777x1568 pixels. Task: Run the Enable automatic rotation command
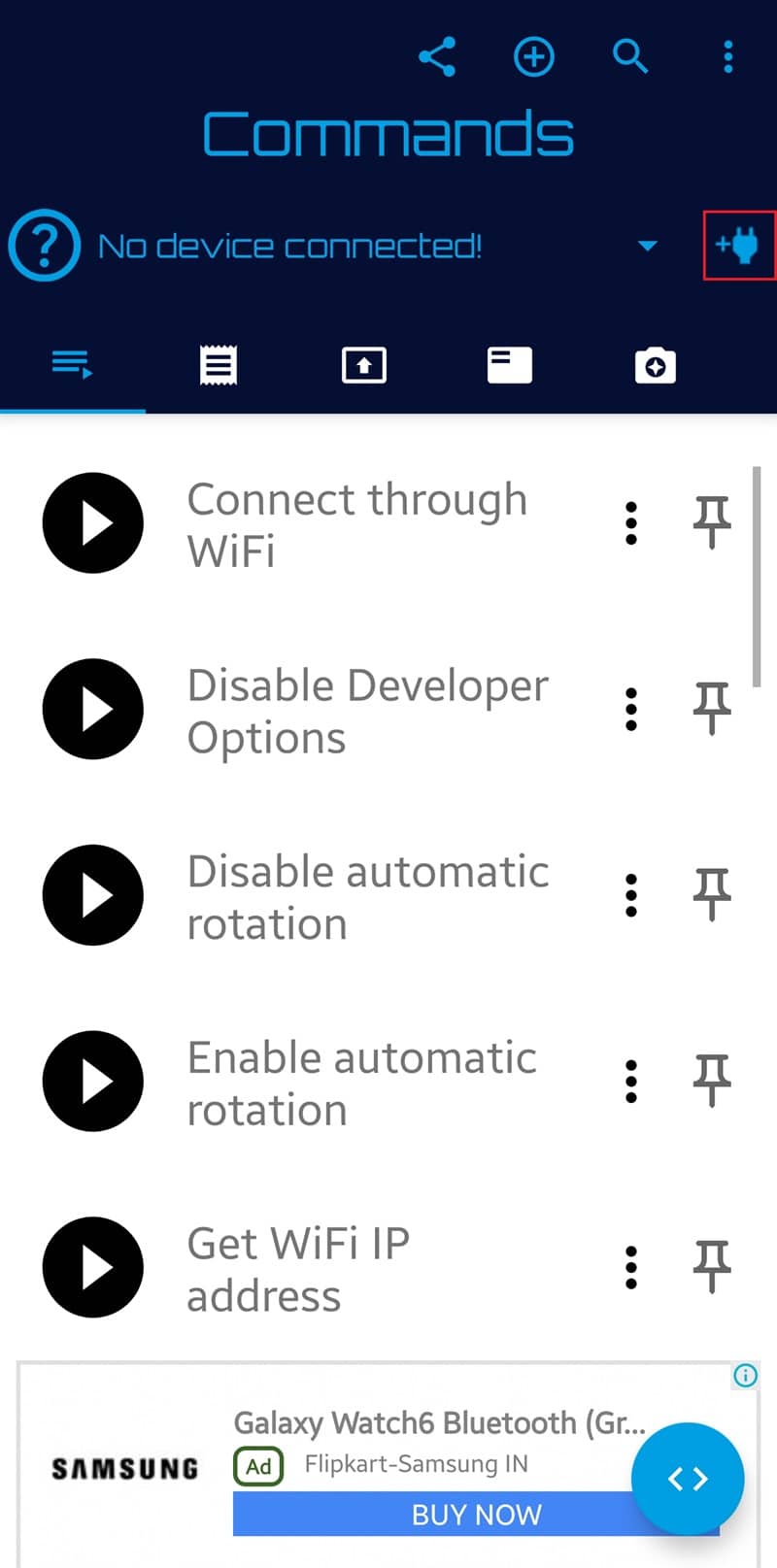click(93, 1082)
